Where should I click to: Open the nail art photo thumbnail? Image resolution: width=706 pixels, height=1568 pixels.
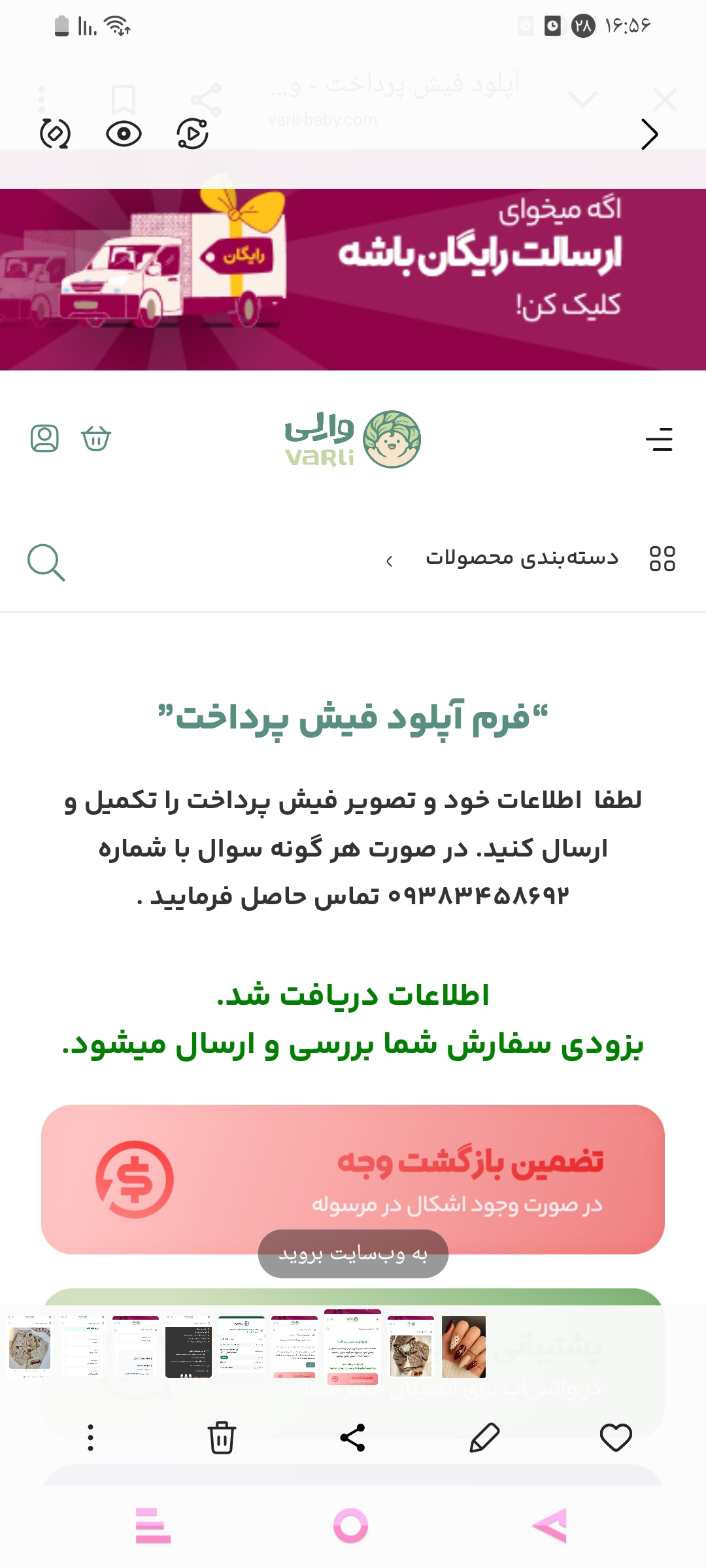pos(463,1347)
